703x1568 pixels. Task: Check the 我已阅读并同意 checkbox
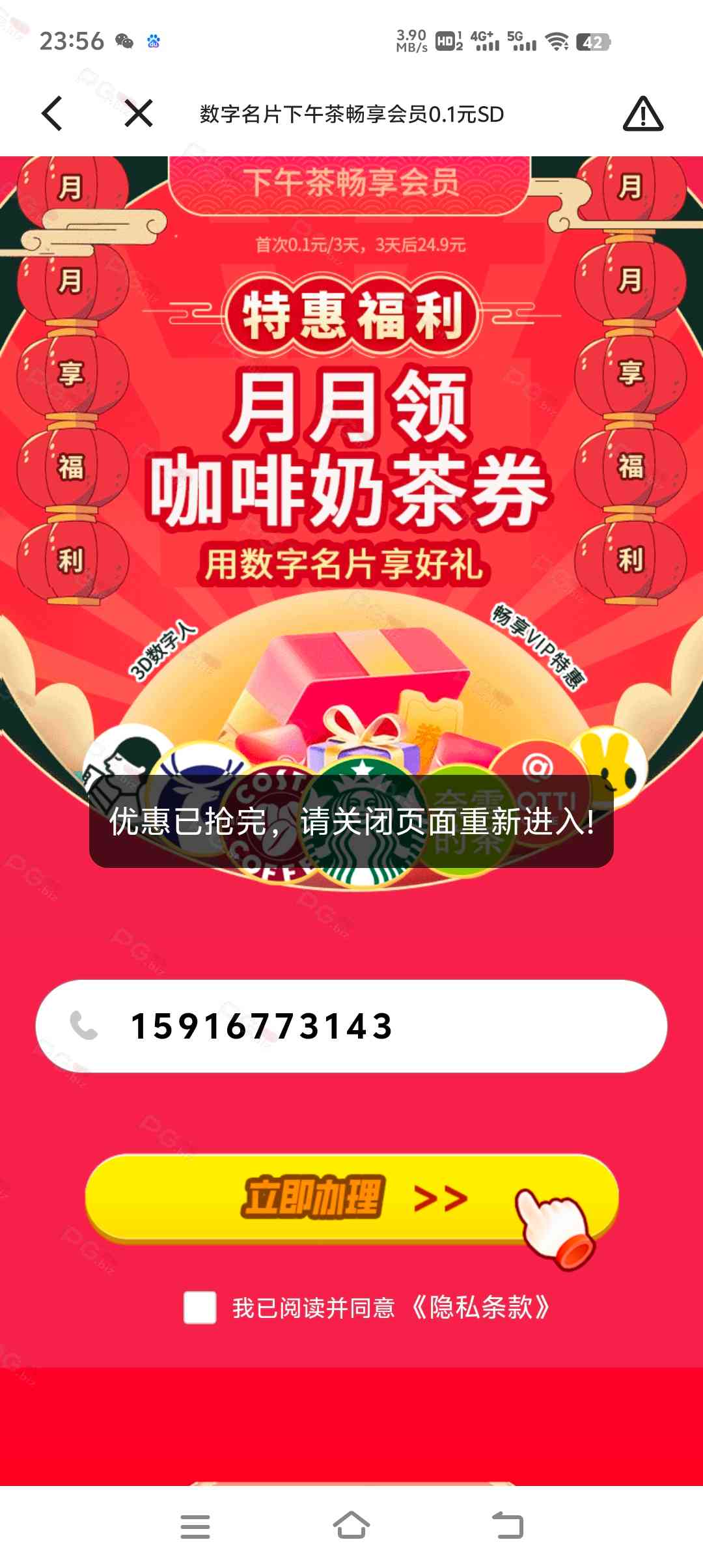click(x=200, y=1308)
